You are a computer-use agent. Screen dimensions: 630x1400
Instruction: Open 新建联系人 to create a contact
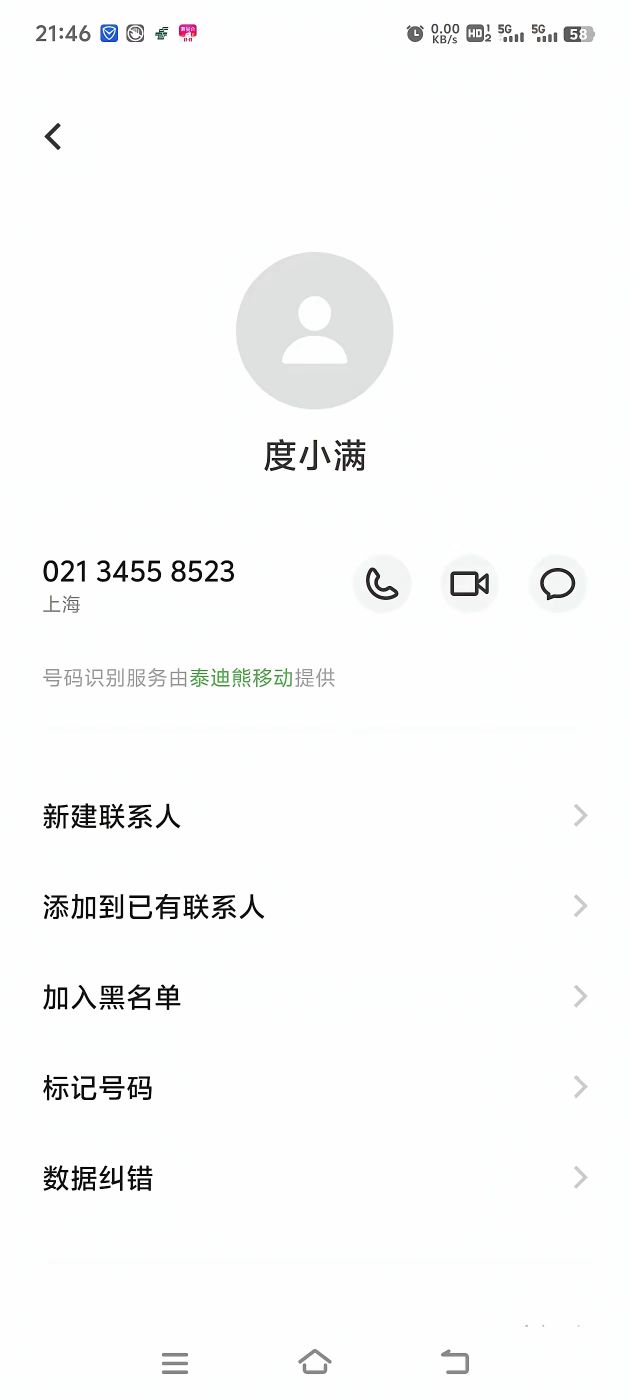coord(314,817)
